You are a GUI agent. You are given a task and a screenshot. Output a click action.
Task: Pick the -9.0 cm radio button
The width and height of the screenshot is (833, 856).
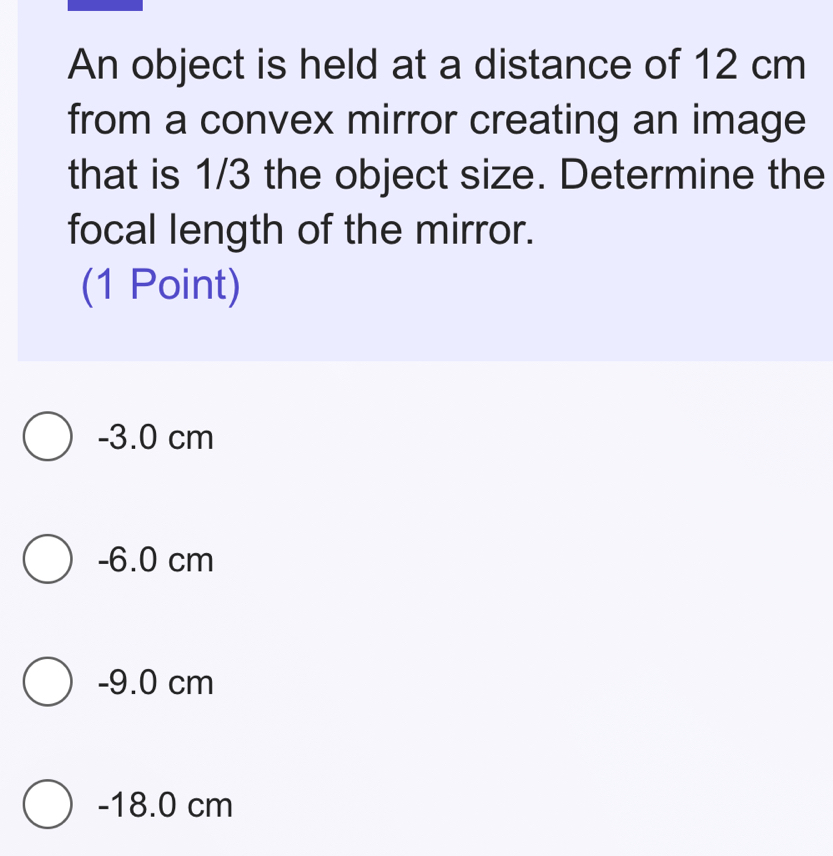[x=47, y=682]
